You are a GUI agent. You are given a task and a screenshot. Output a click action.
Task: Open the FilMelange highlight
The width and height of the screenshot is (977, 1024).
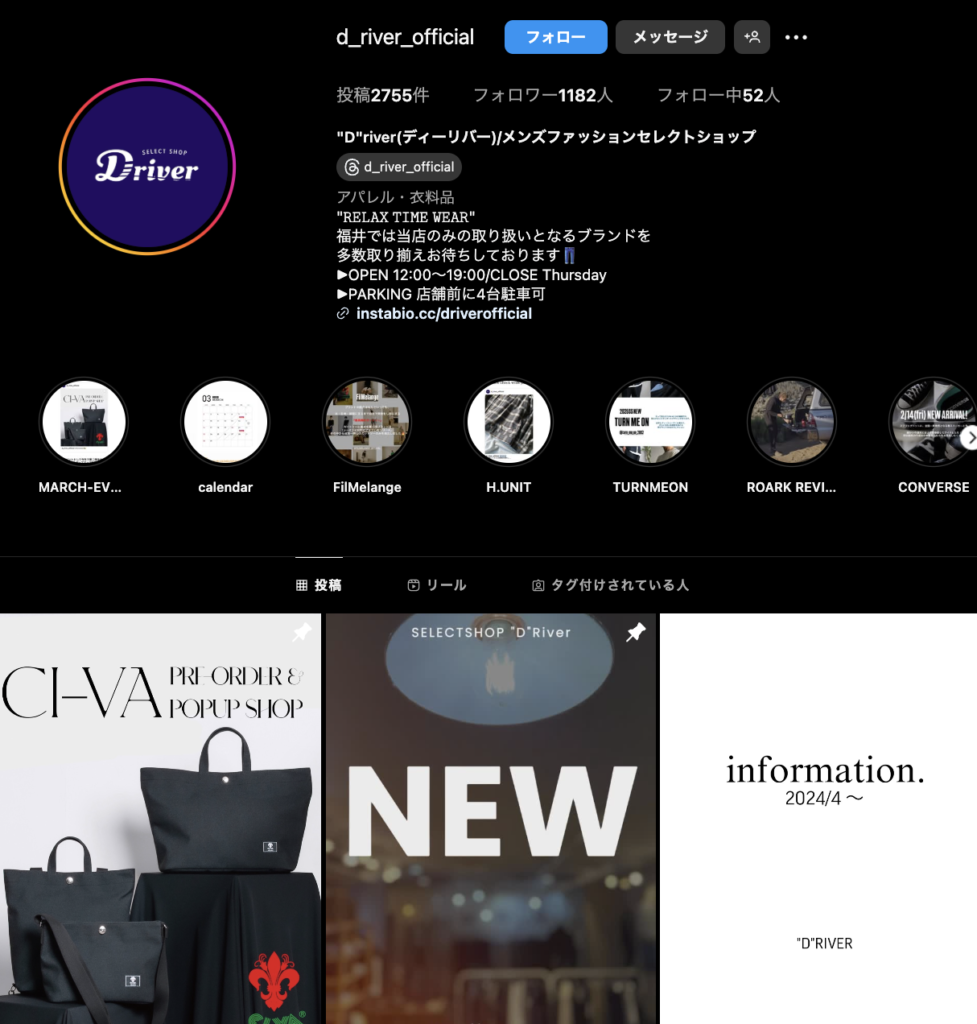367,422
